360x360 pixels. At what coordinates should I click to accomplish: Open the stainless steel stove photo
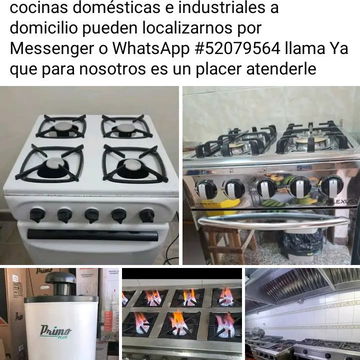click(271, 175)
